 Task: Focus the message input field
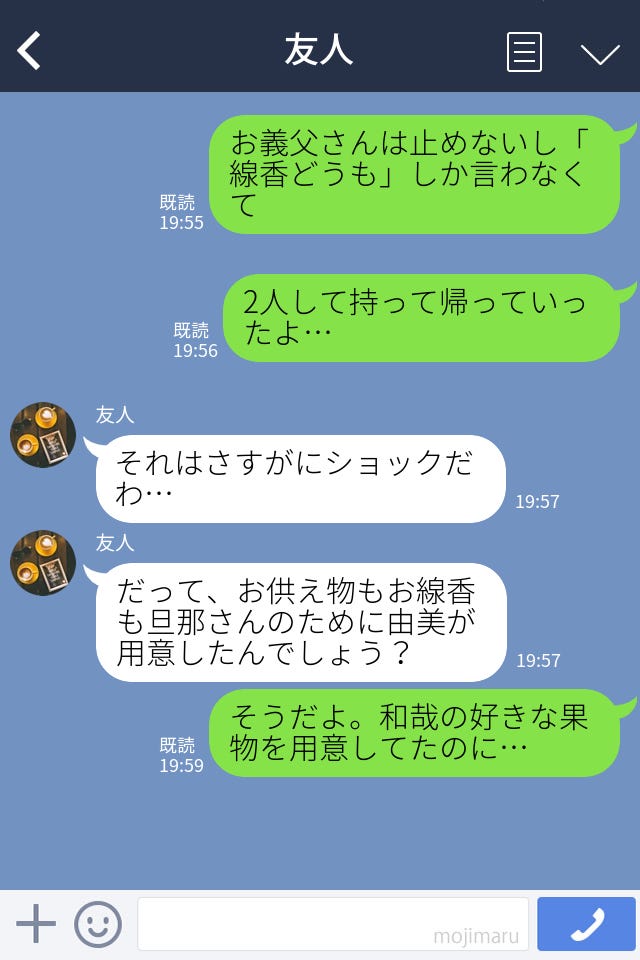pos(332,923)
